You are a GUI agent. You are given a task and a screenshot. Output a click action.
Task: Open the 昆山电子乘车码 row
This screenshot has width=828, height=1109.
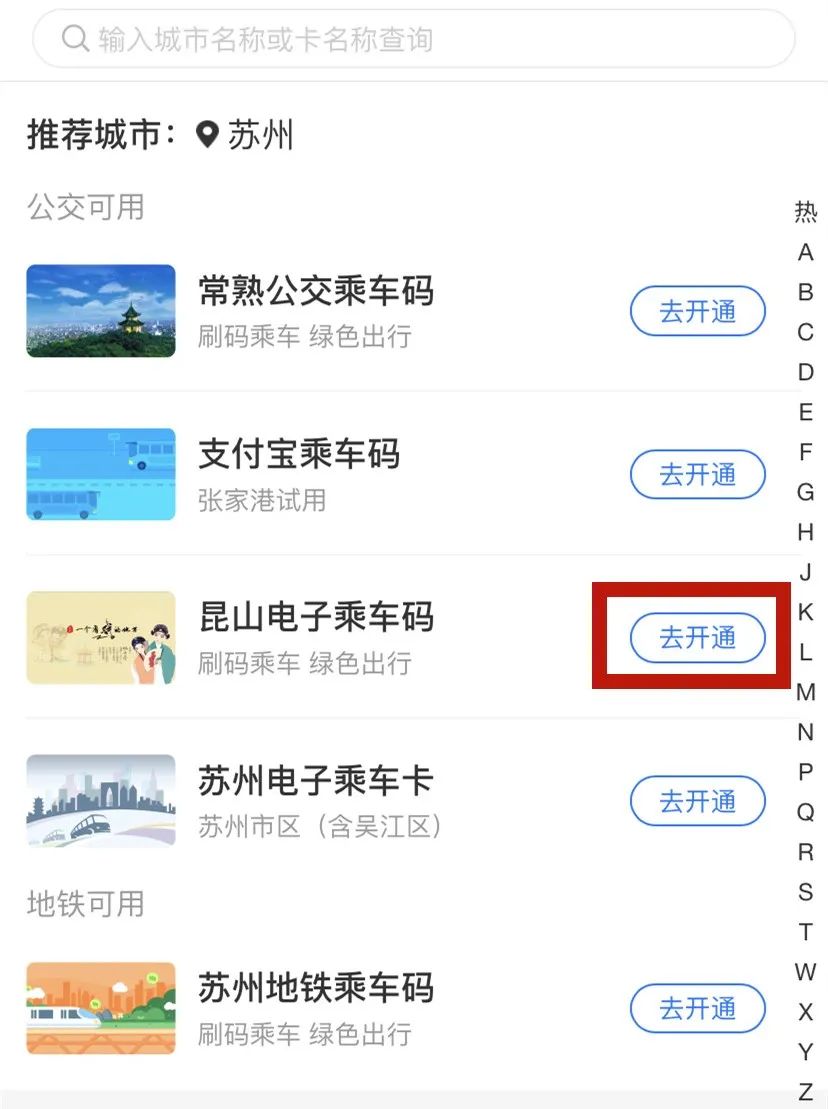coord(315,637)
